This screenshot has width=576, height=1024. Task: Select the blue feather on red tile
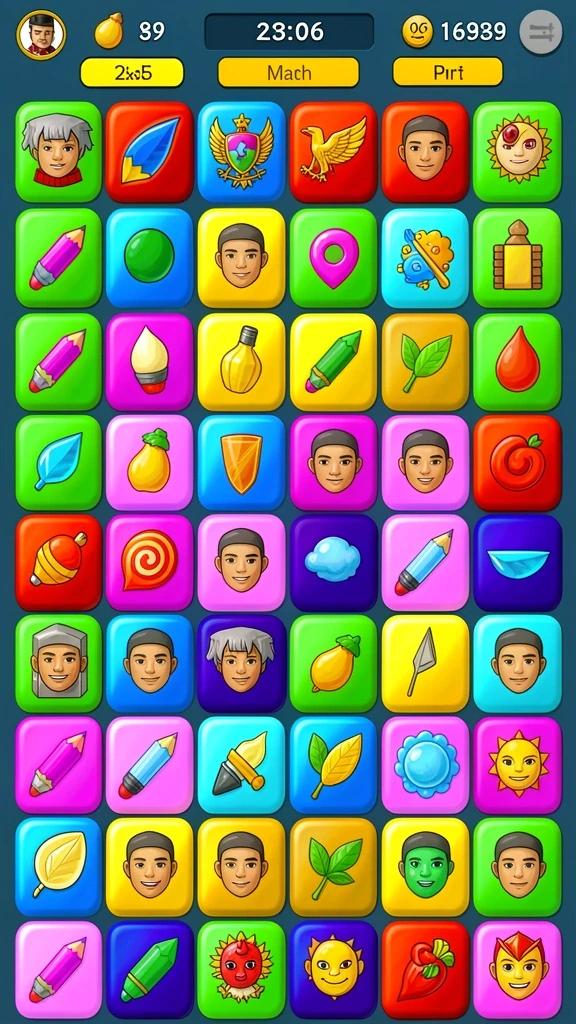[x=150, y=152]
